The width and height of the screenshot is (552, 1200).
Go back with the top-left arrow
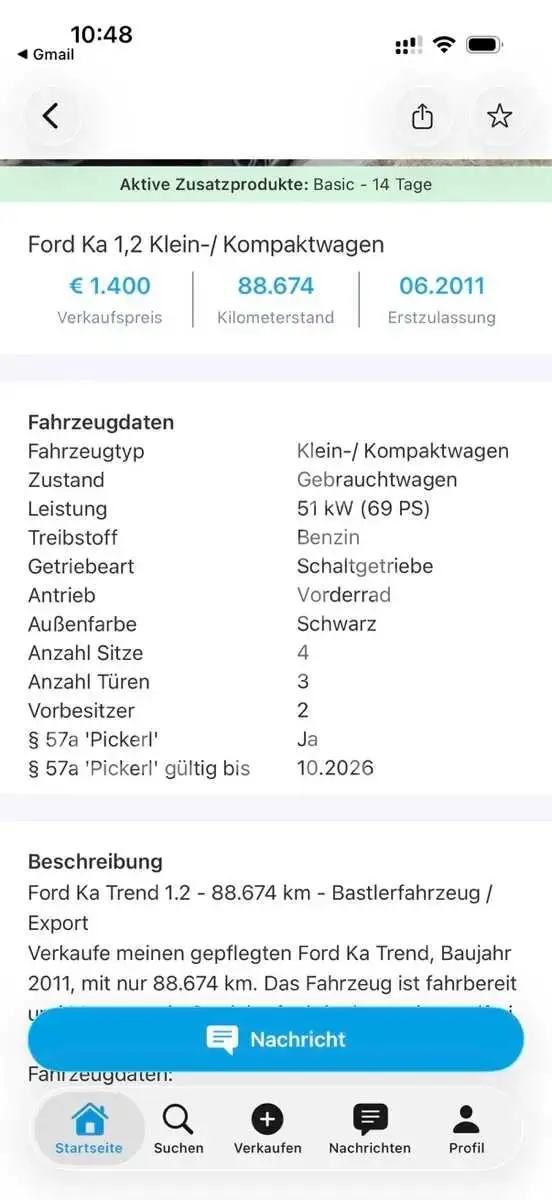51,116
